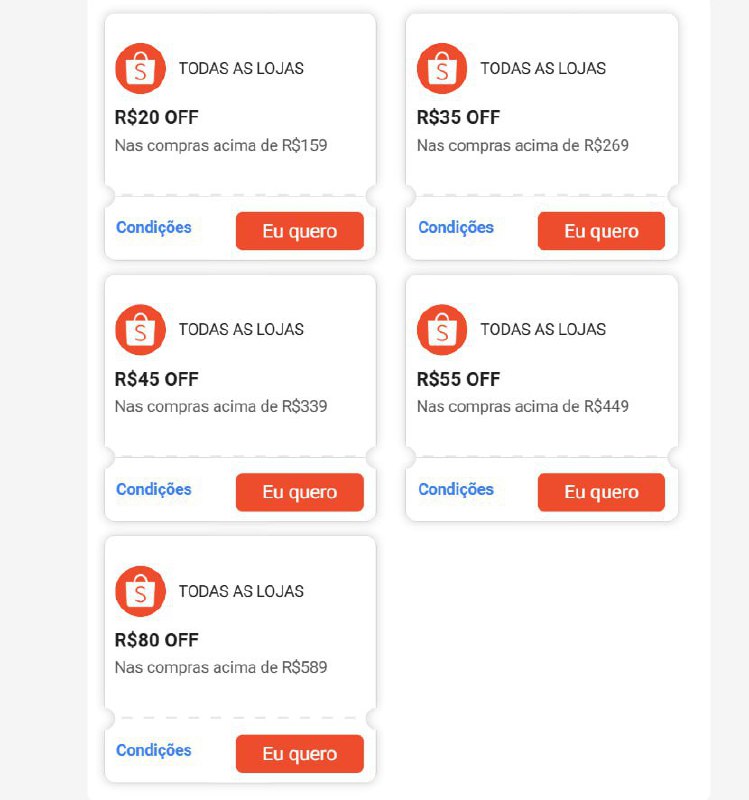The height and width of the screenshot is (800, 749).
Task: Tap Eu quero on the R$35 OFF coupon
Action: click(601, 231)
